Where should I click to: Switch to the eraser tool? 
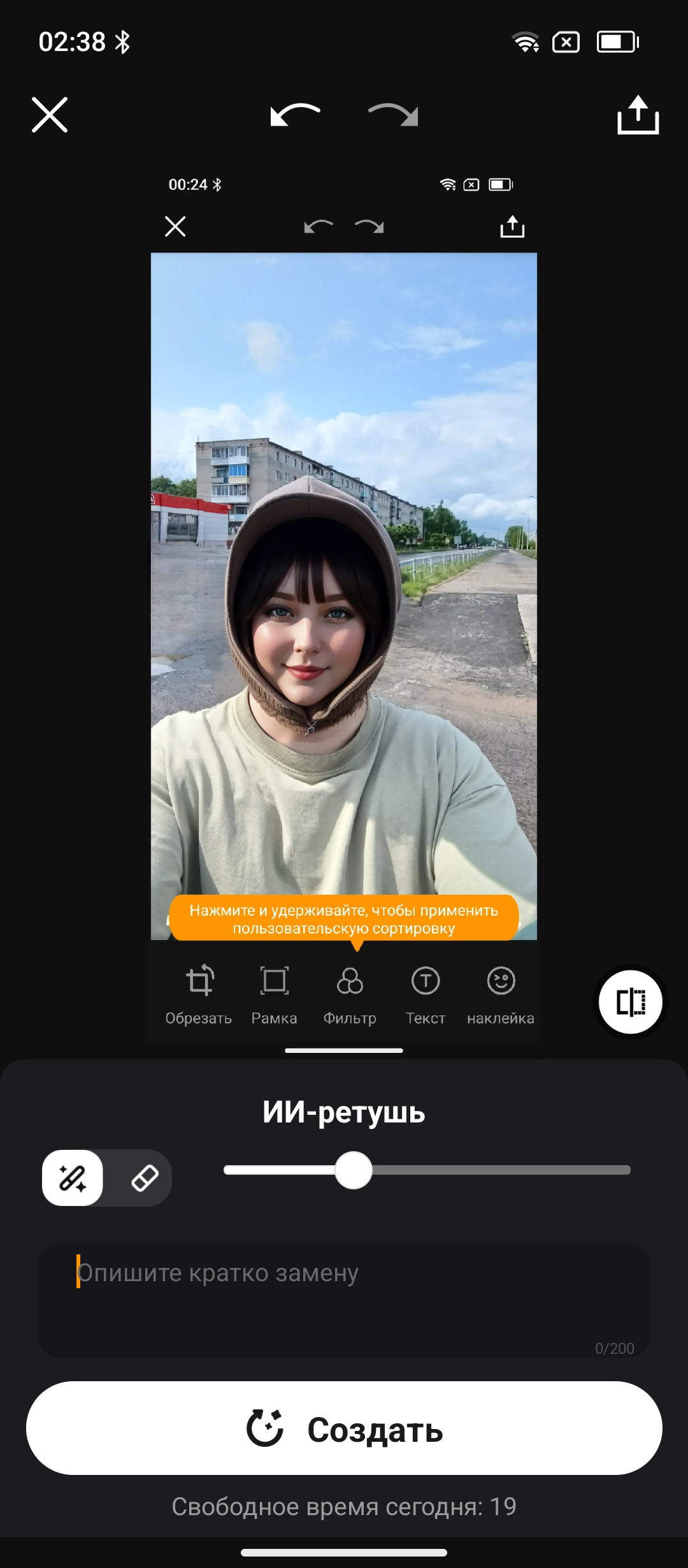click(145, 1178)
